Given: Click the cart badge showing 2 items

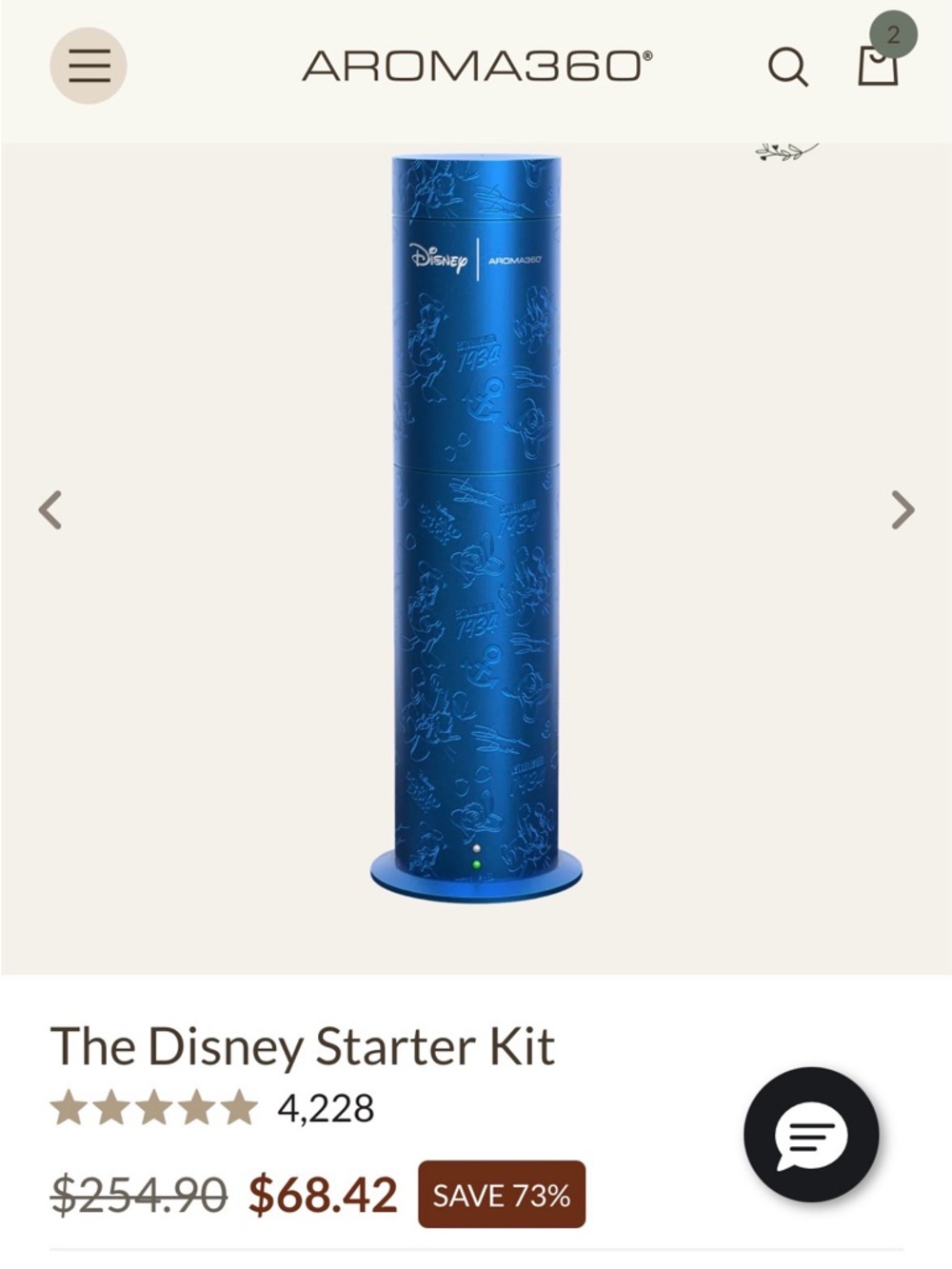Looking at the screenshot, I should point(892,35).
